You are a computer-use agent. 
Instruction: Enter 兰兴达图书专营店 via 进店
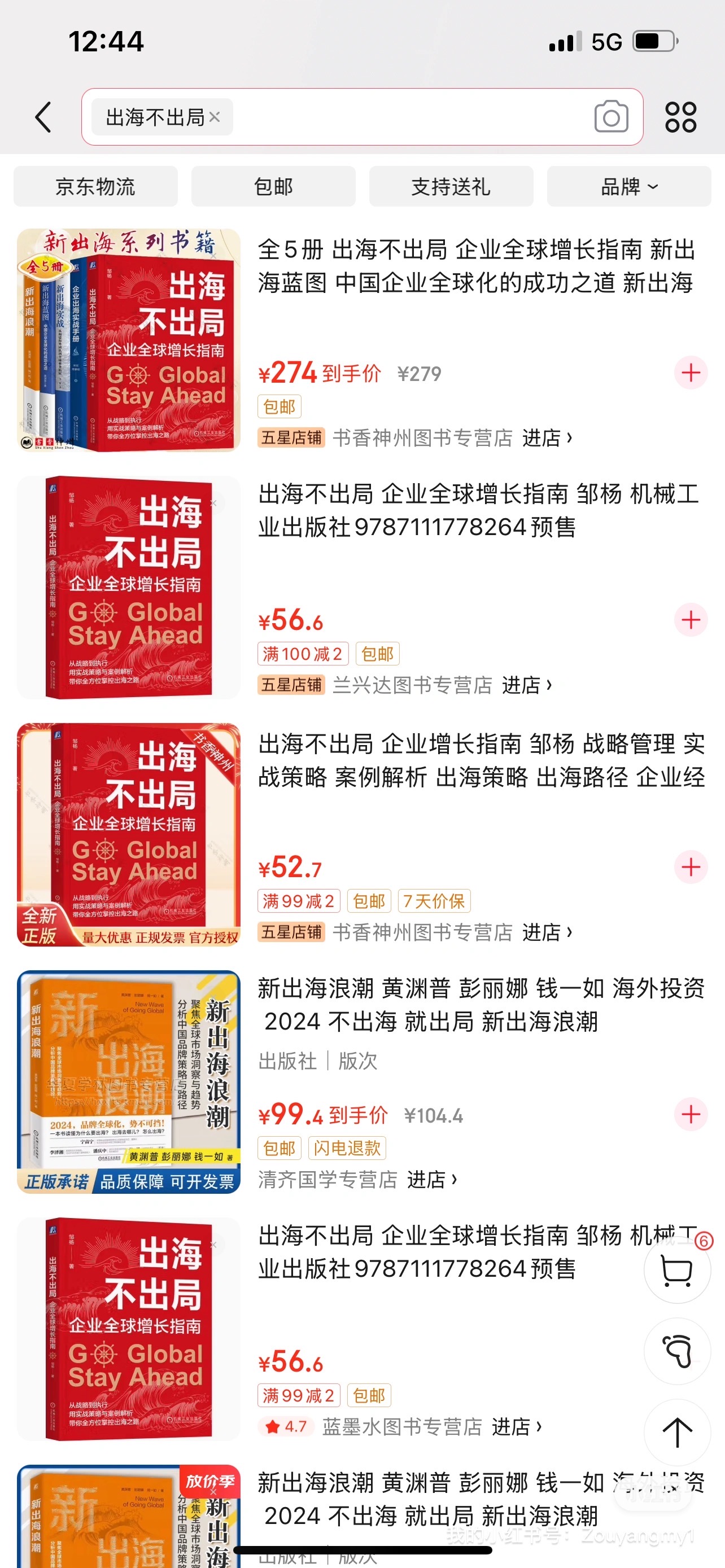click(x=527, y=685)
